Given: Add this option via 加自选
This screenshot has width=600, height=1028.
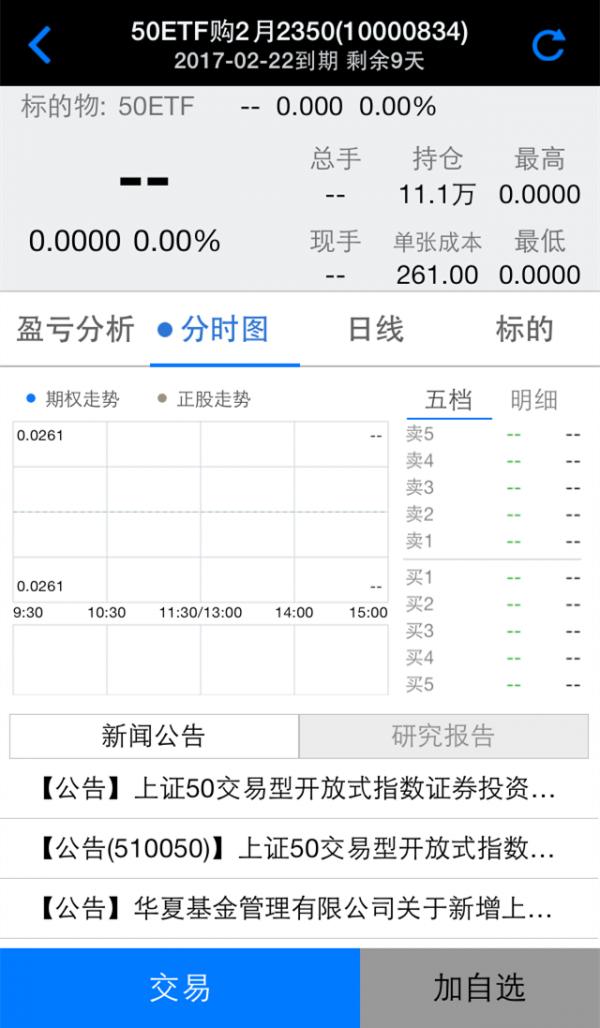Looking at the screenshot, I should (480, 988).
